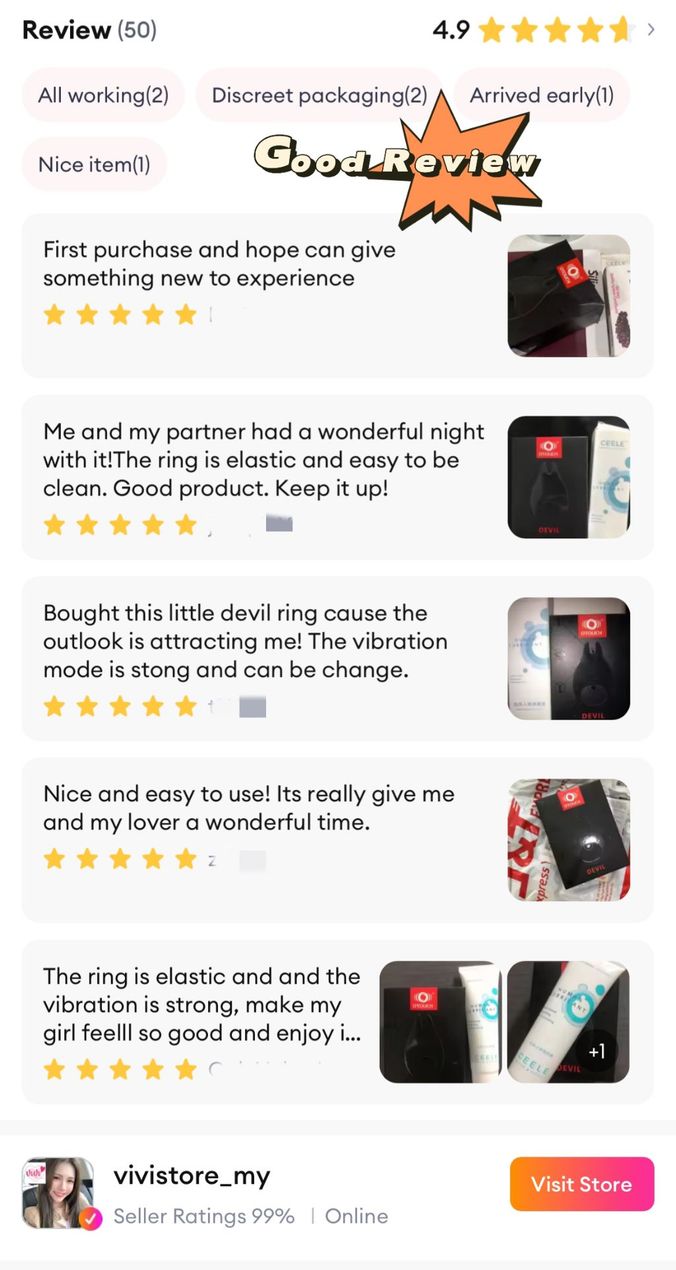Open all 50 reviews via the chevron
This screenshot has height=1270, width=676.
point(651,30)
